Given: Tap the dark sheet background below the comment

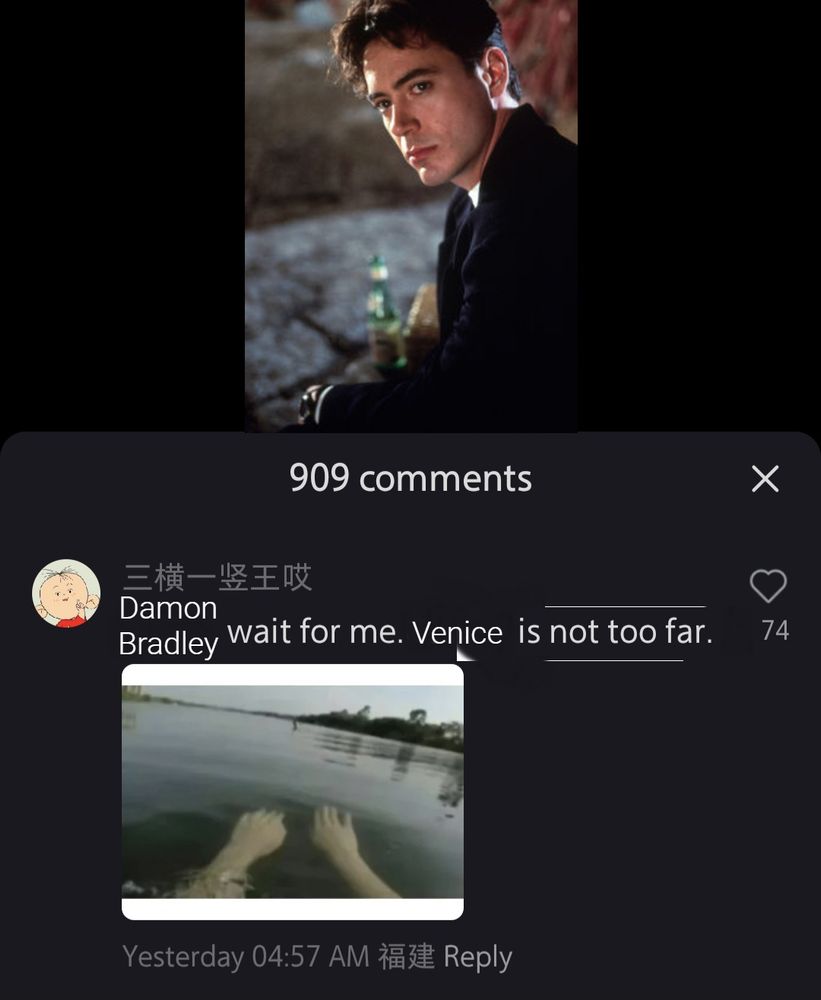Looking at the screenshot, I should point(650,850).
